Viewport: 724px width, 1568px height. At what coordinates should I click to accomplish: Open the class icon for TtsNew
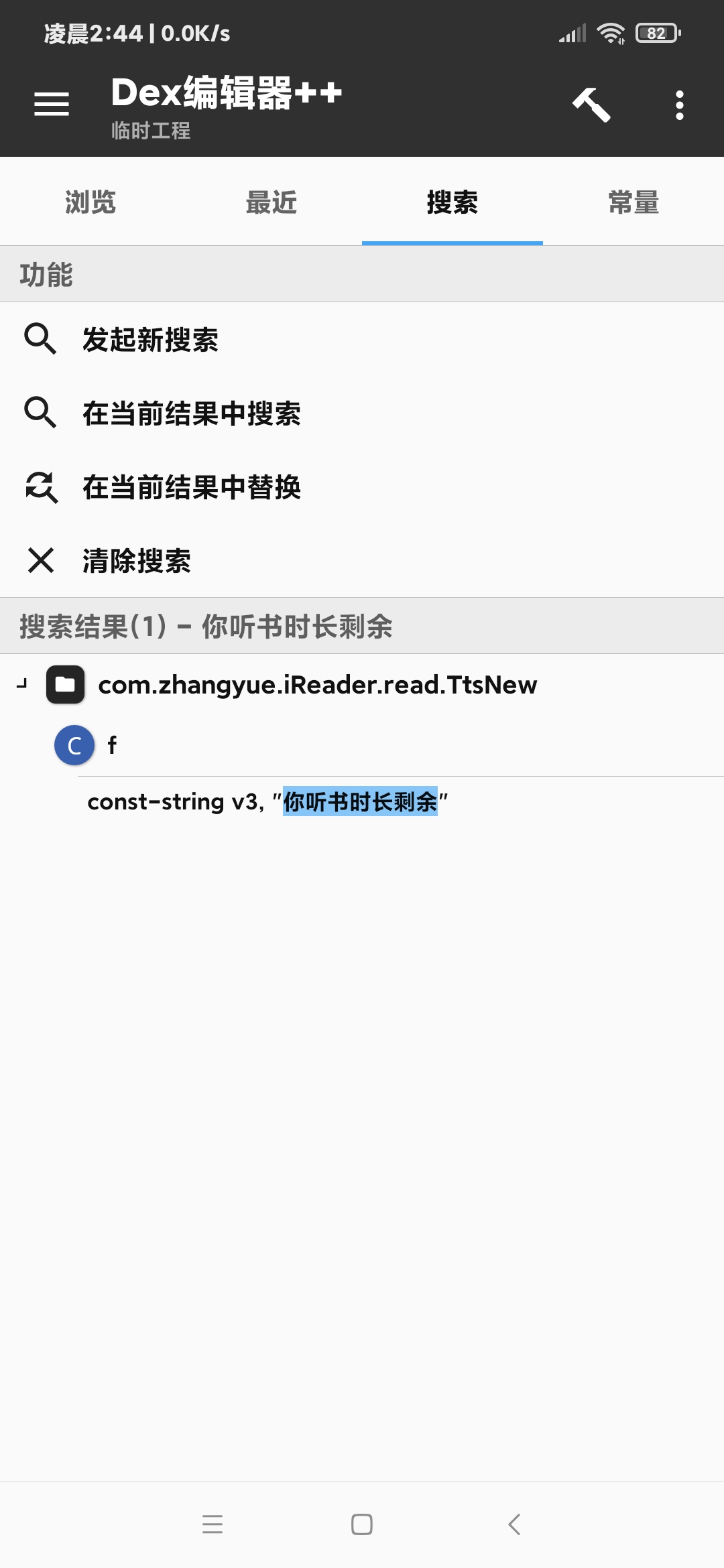[65, 685]
